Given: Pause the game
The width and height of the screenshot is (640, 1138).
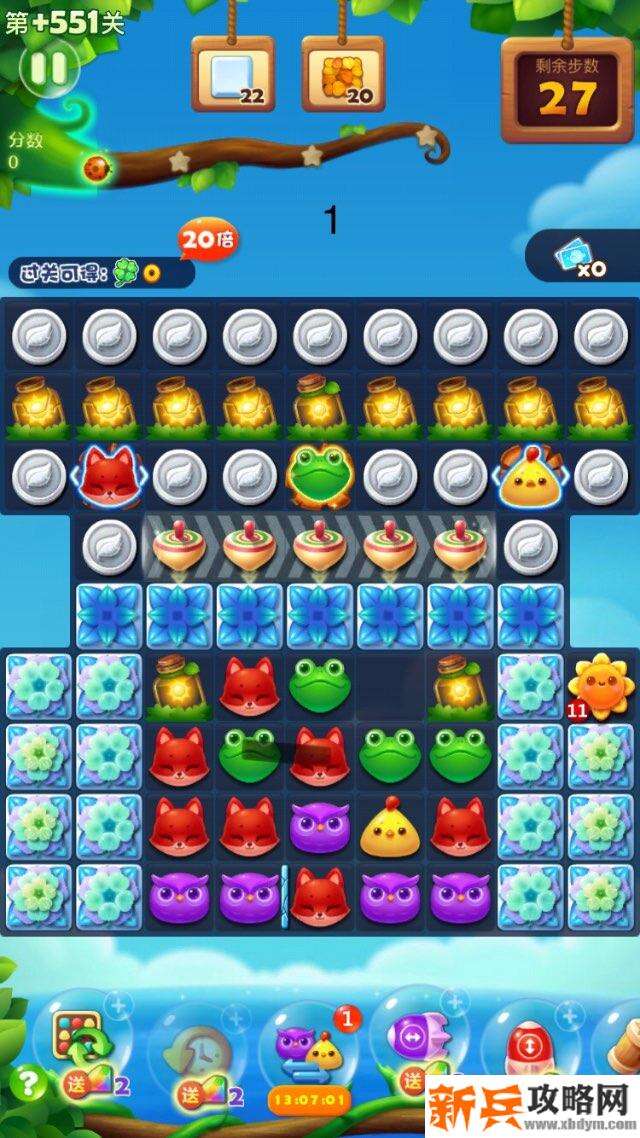Looking at the screenshot, I should [47, 68].
